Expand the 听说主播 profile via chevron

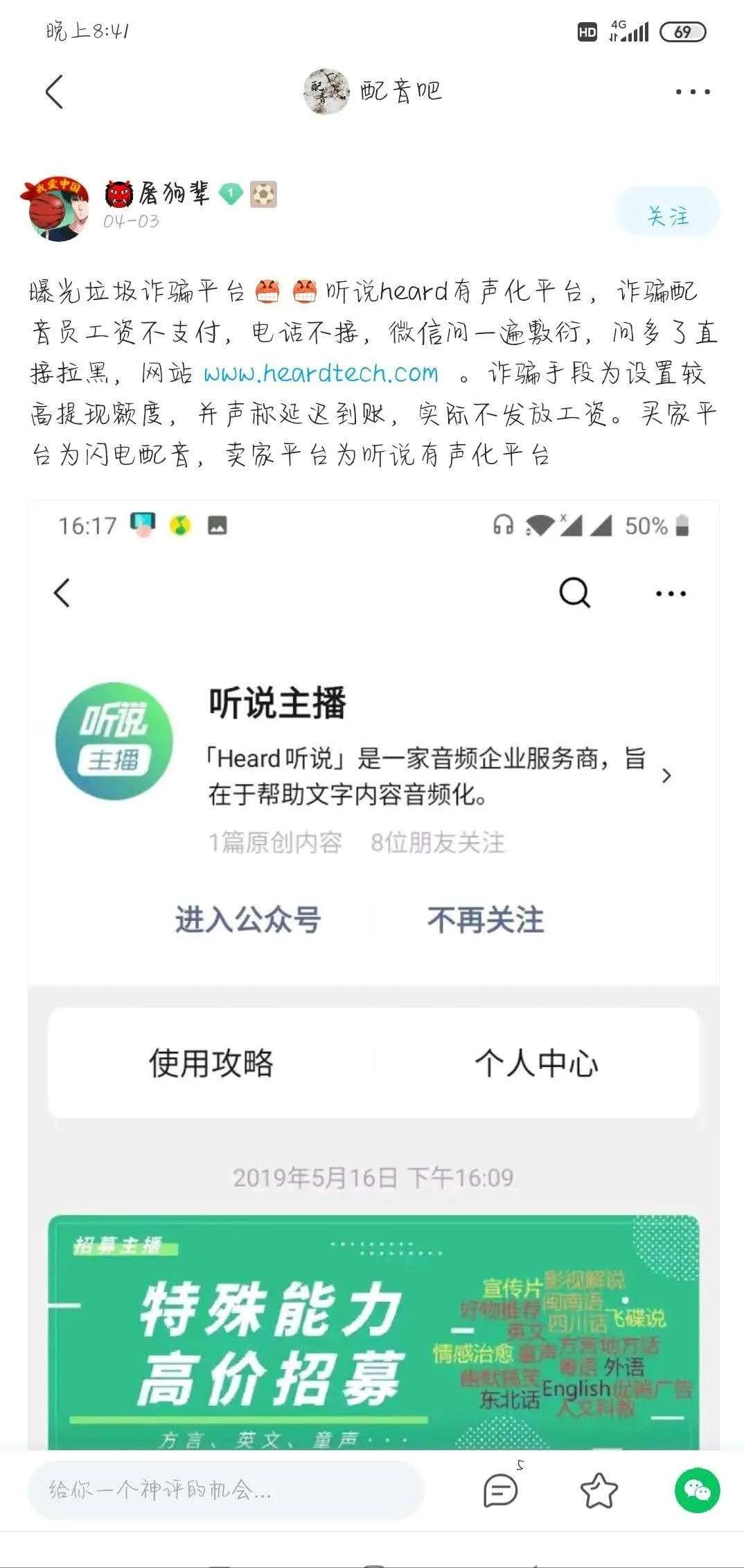[666, 776]
